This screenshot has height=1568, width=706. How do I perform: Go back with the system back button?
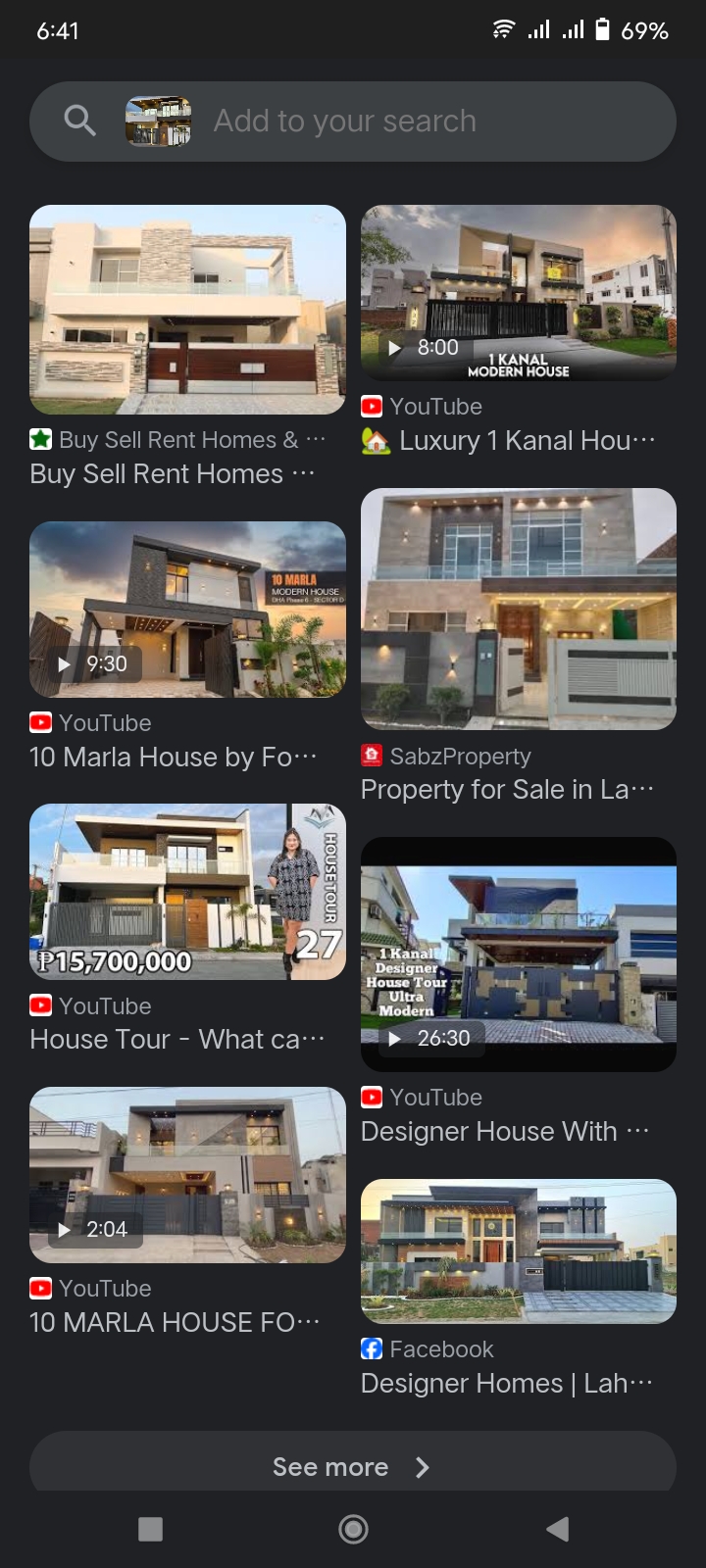tap(557, 1529)
